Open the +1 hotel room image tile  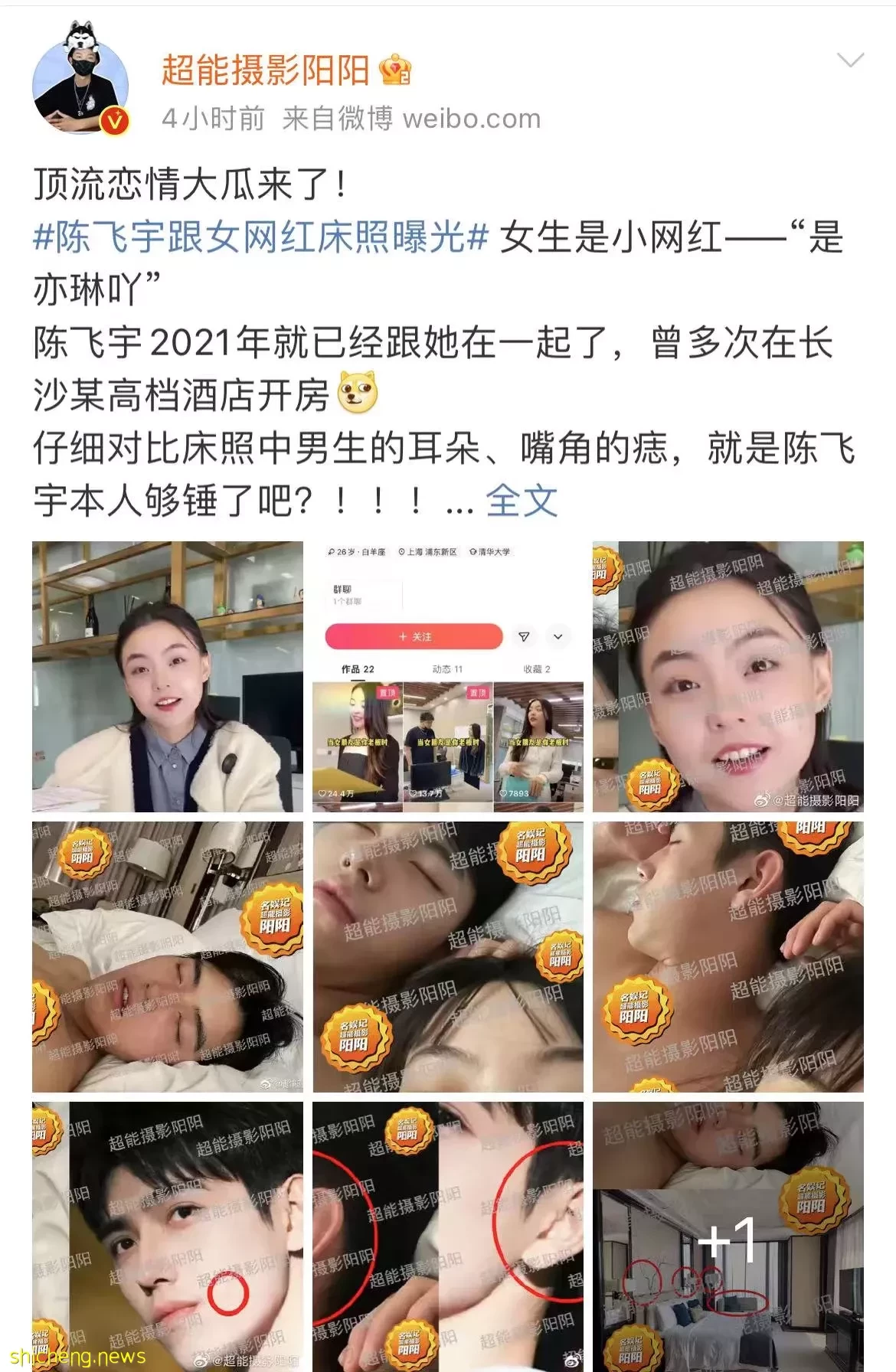(x=728, y=1236)
